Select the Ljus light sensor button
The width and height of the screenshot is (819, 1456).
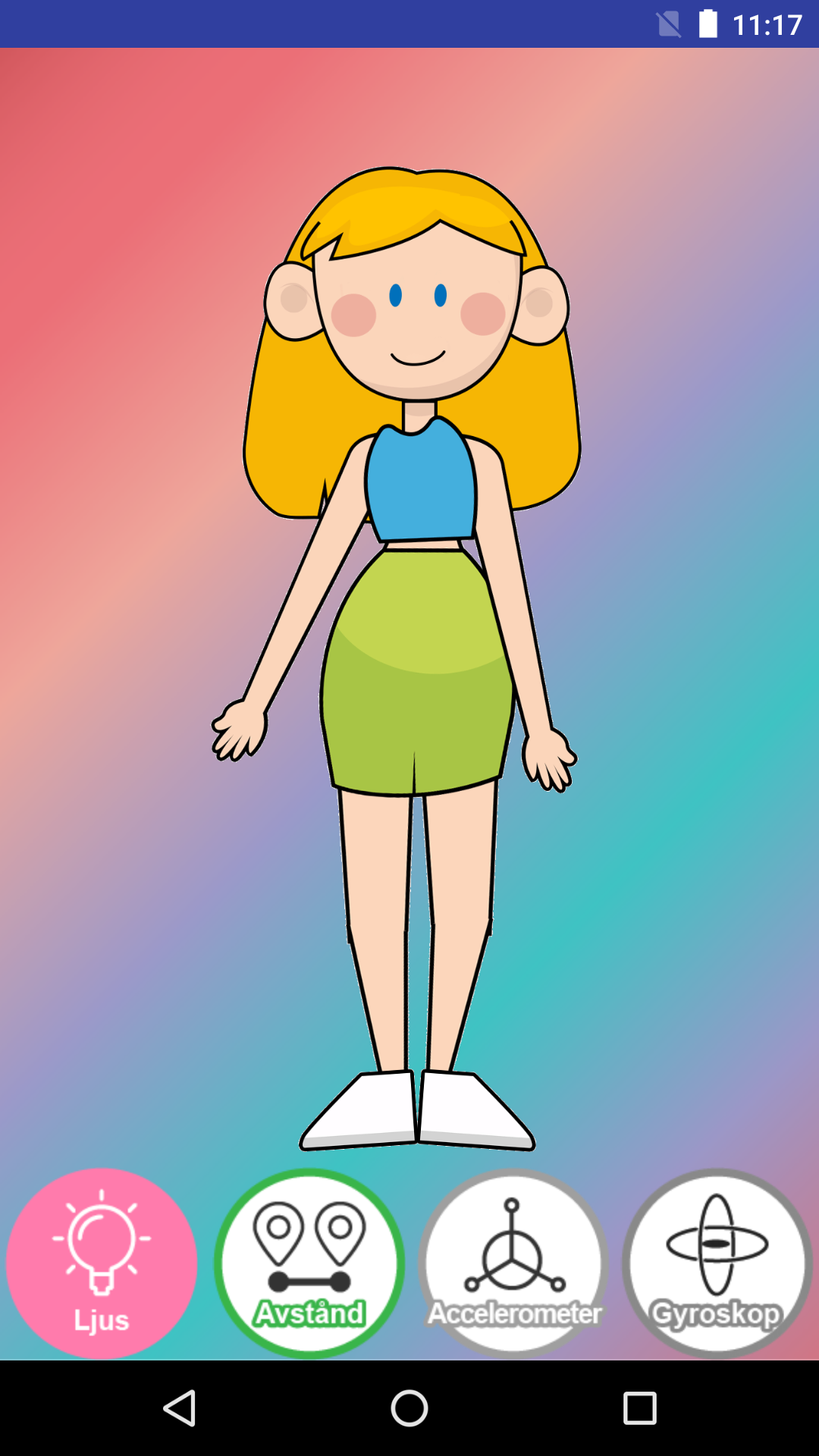pyautogui.click(x=102, y=1263)
